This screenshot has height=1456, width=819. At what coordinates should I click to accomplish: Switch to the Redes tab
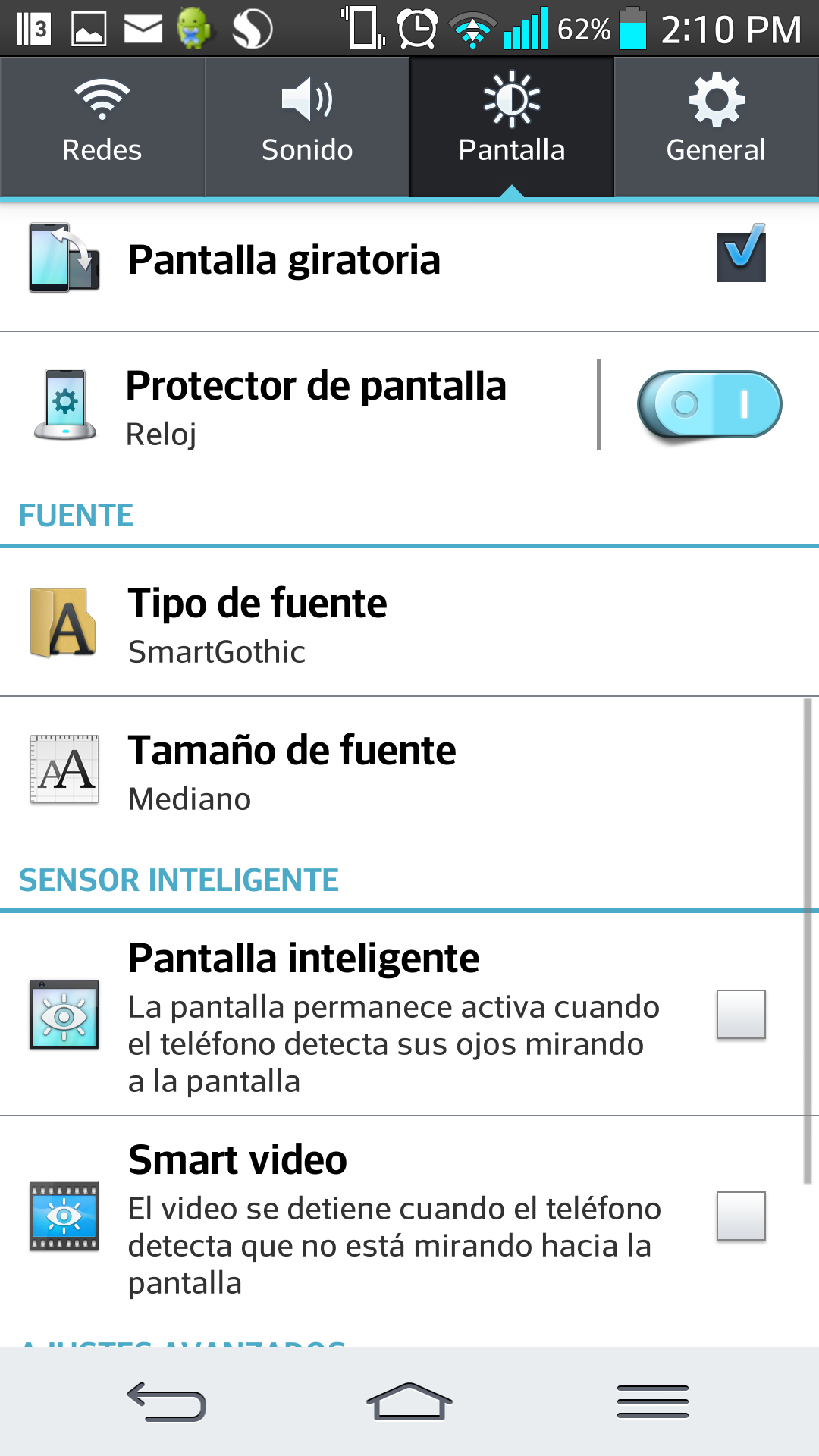[102, 127]
